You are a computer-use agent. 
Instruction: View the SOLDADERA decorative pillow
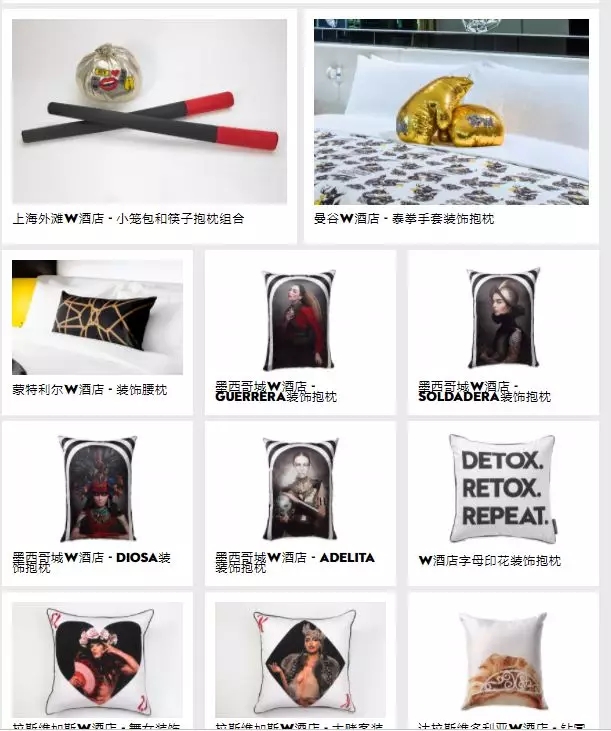click(503, 318)
